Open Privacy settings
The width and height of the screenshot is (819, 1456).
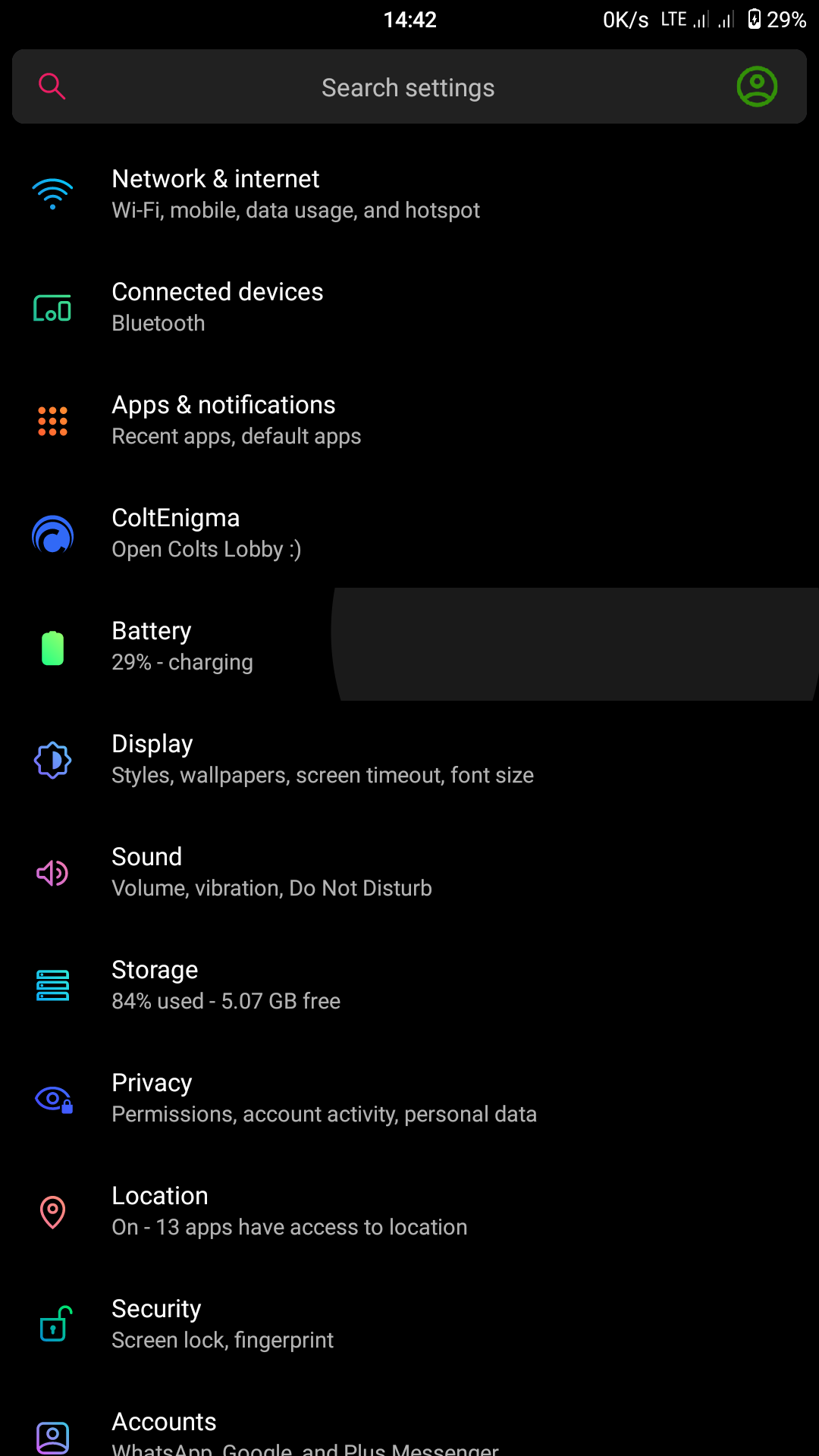coord(409,1098)
